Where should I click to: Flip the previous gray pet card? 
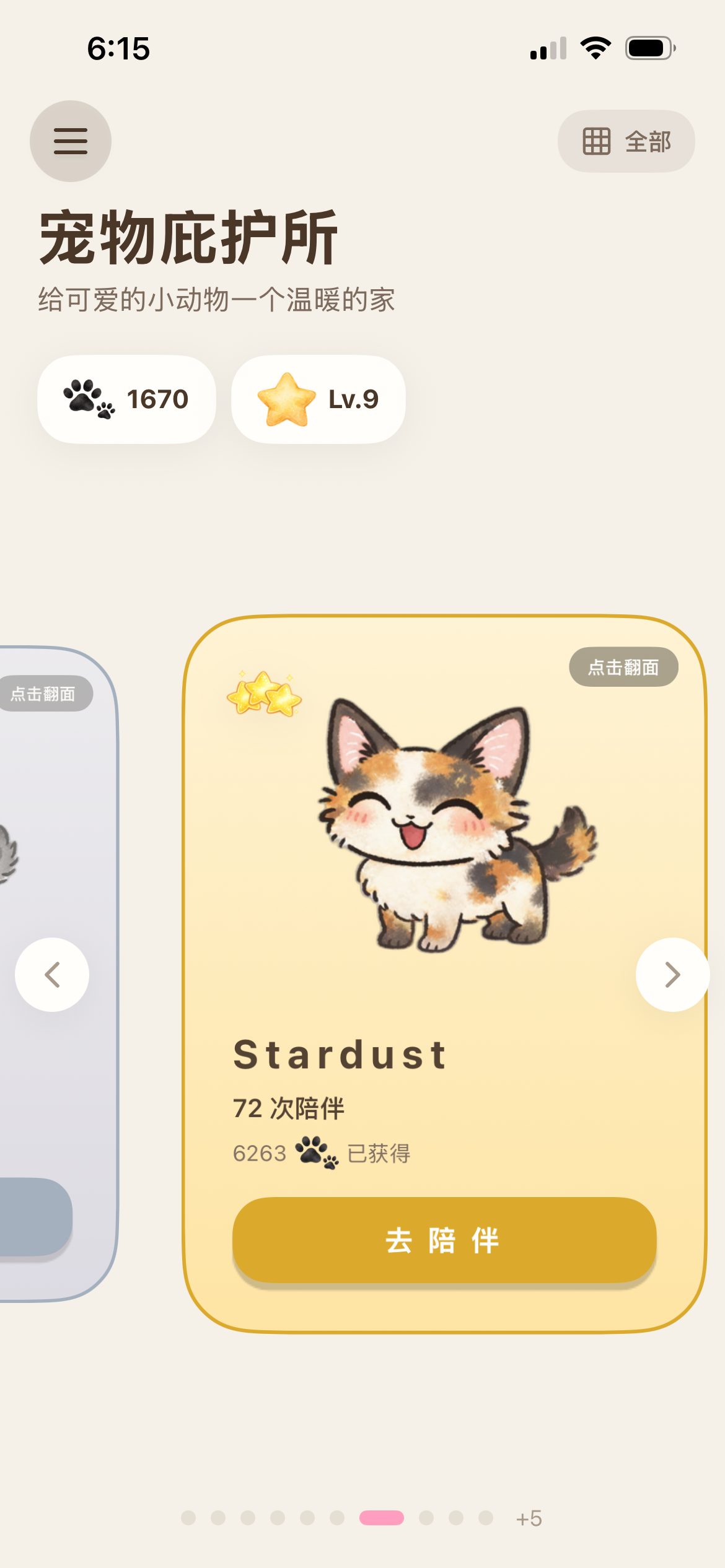(x=43, y=694)
